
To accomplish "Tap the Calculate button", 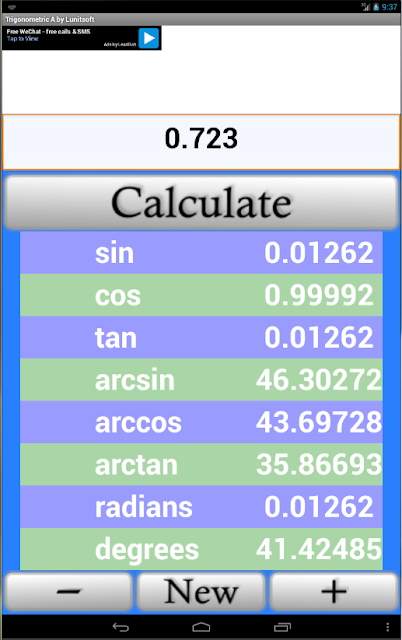I will (201, 202).
